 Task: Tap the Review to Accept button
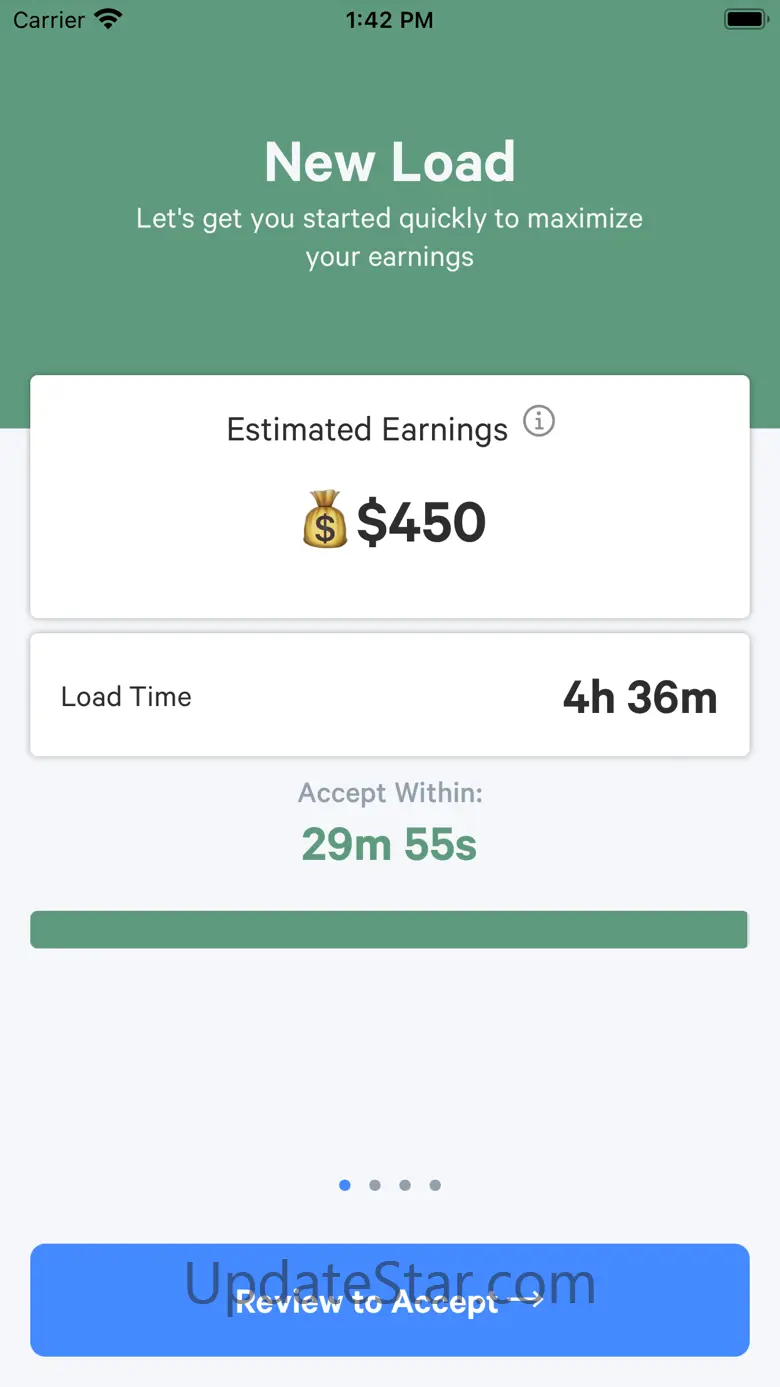point(390,1300)
